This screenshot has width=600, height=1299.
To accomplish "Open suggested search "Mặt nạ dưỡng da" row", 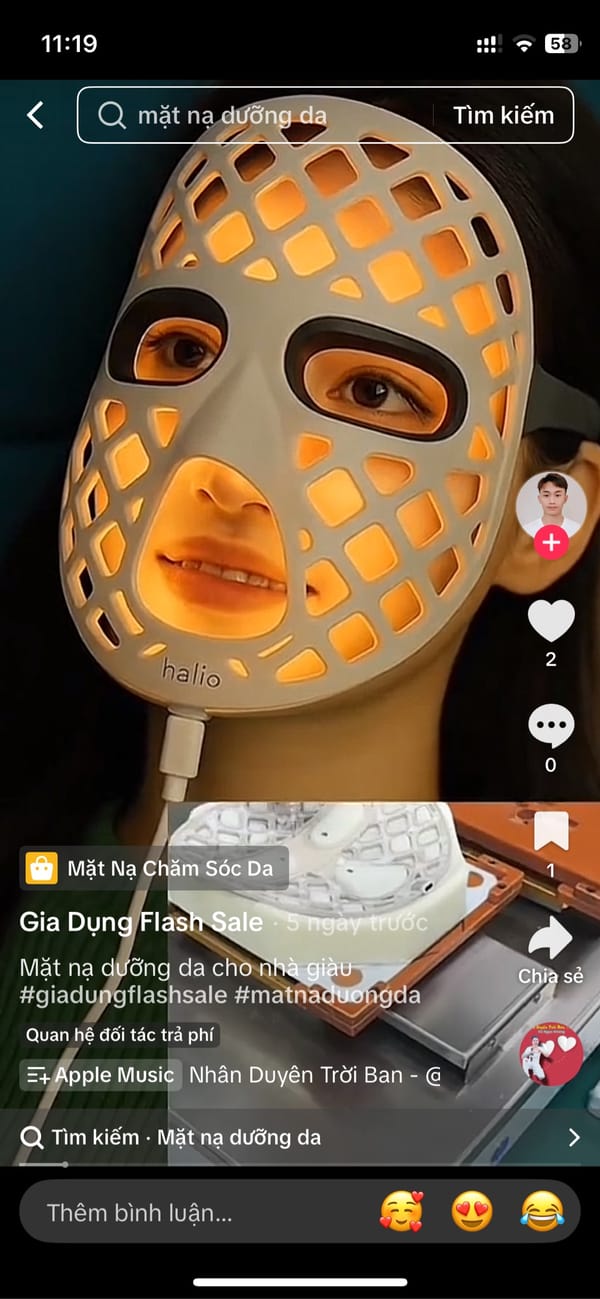I will (x=300, y=1137).
